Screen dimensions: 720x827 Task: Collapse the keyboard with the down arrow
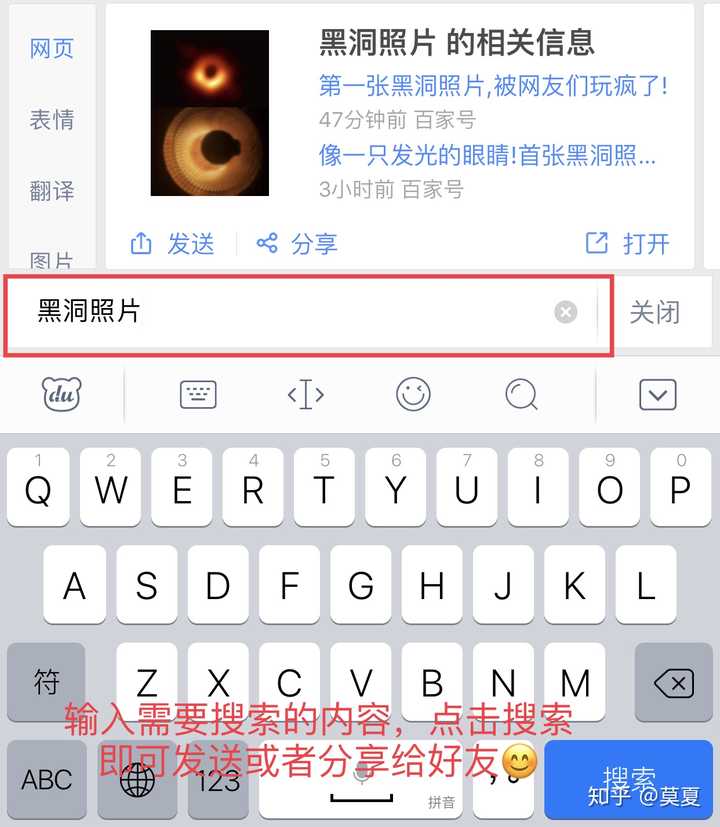[657, 395]
